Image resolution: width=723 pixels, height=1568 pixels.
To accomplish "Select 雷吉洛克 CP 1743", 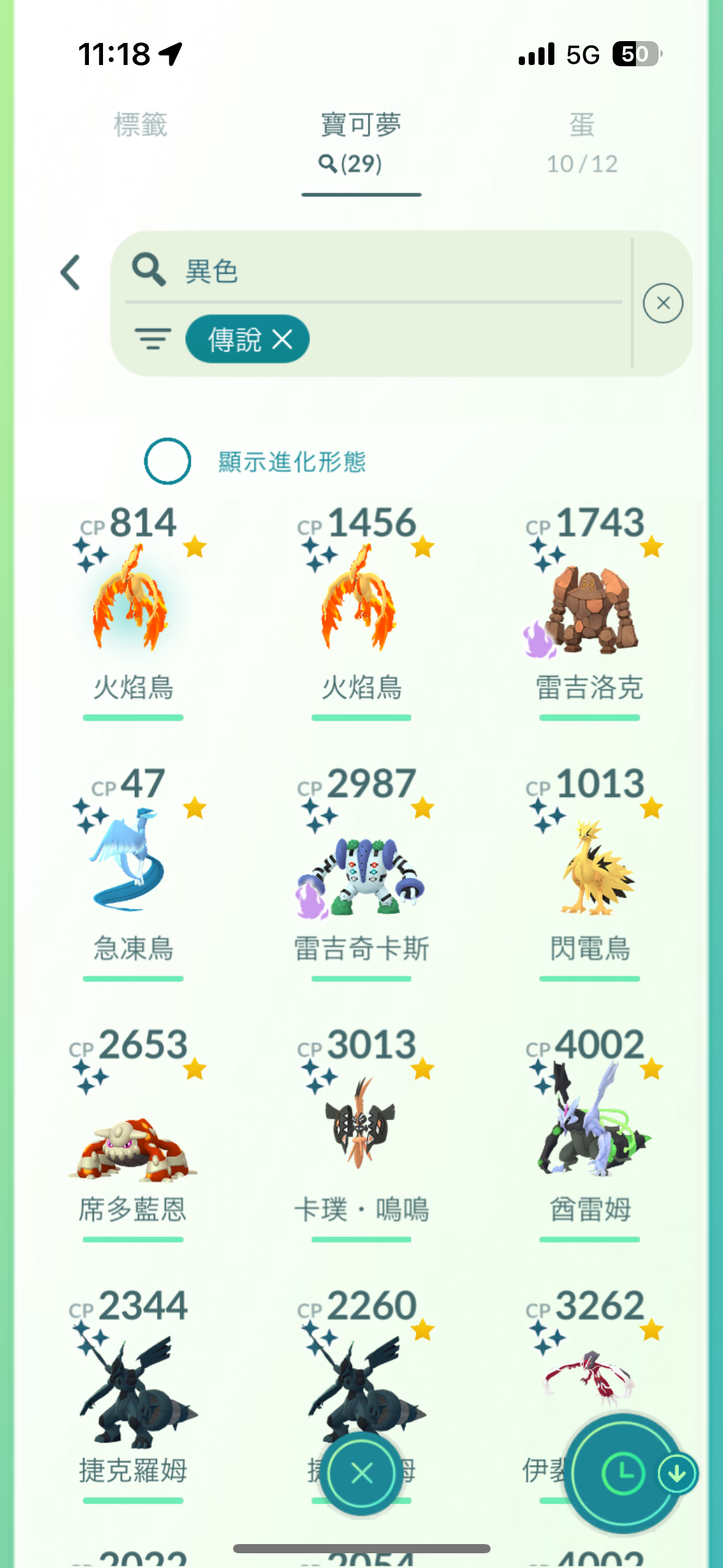I will (589, 607).
